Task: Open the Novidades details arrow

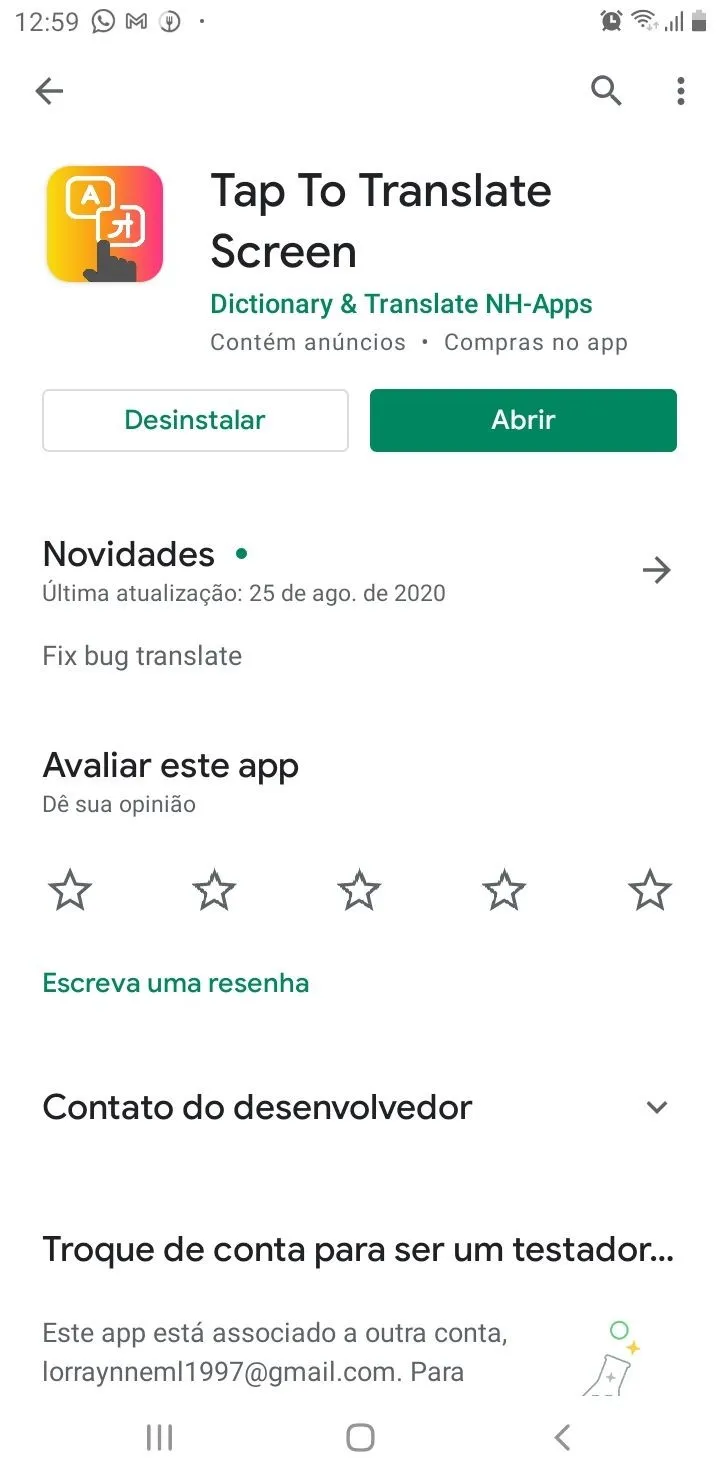Action: pos(656,570)
